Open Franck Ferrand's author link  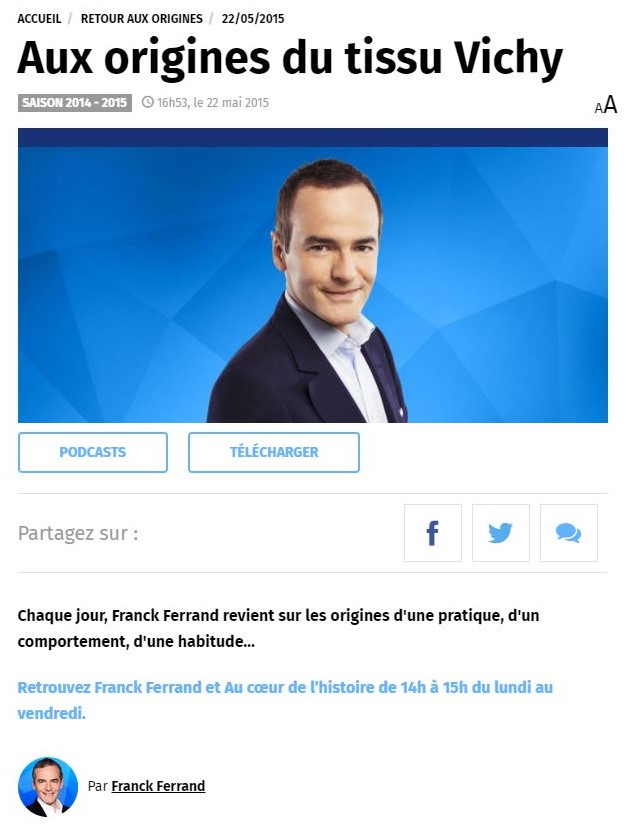[158, 786]
